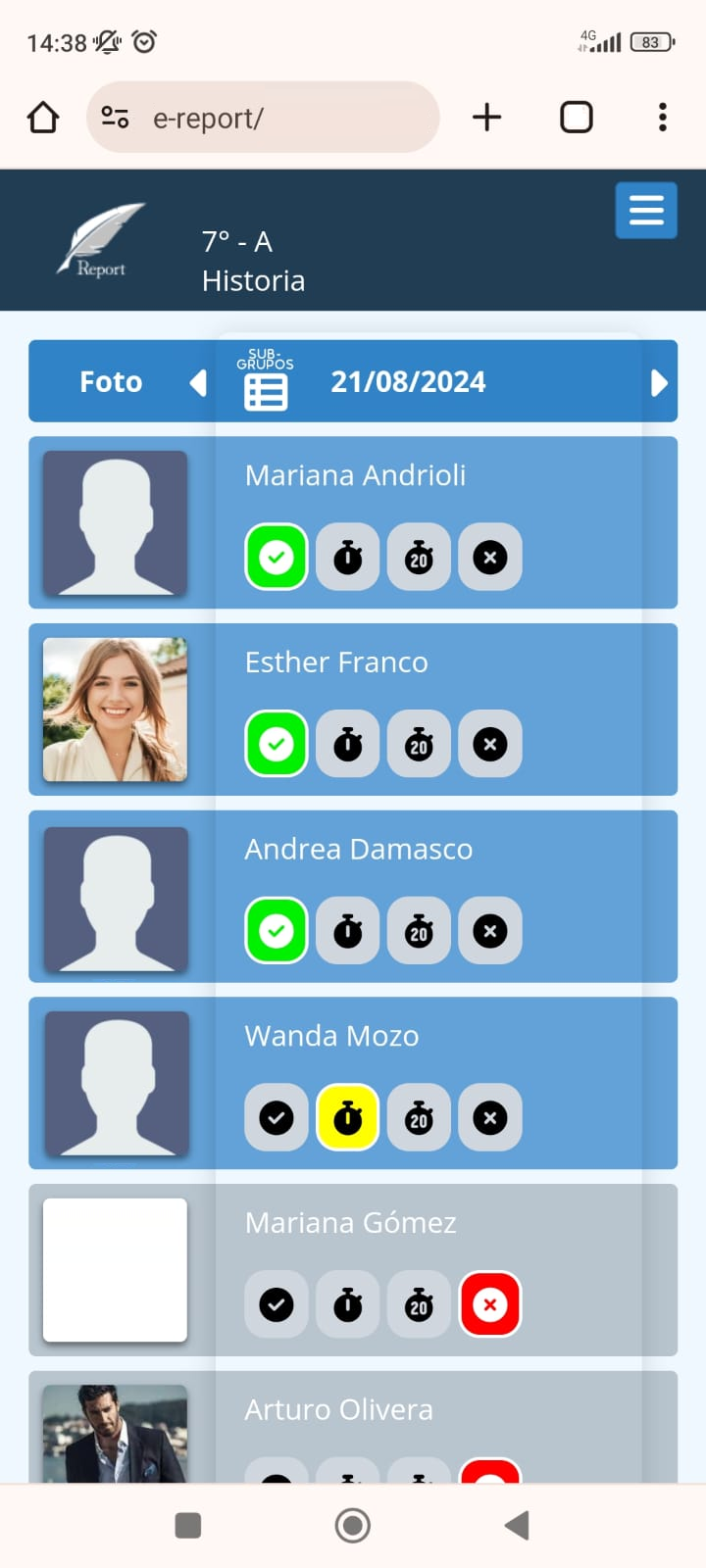The width and height of the screenshot is (706, 1568).
Task: Open a new browser tab
Action: pos(486,118)
